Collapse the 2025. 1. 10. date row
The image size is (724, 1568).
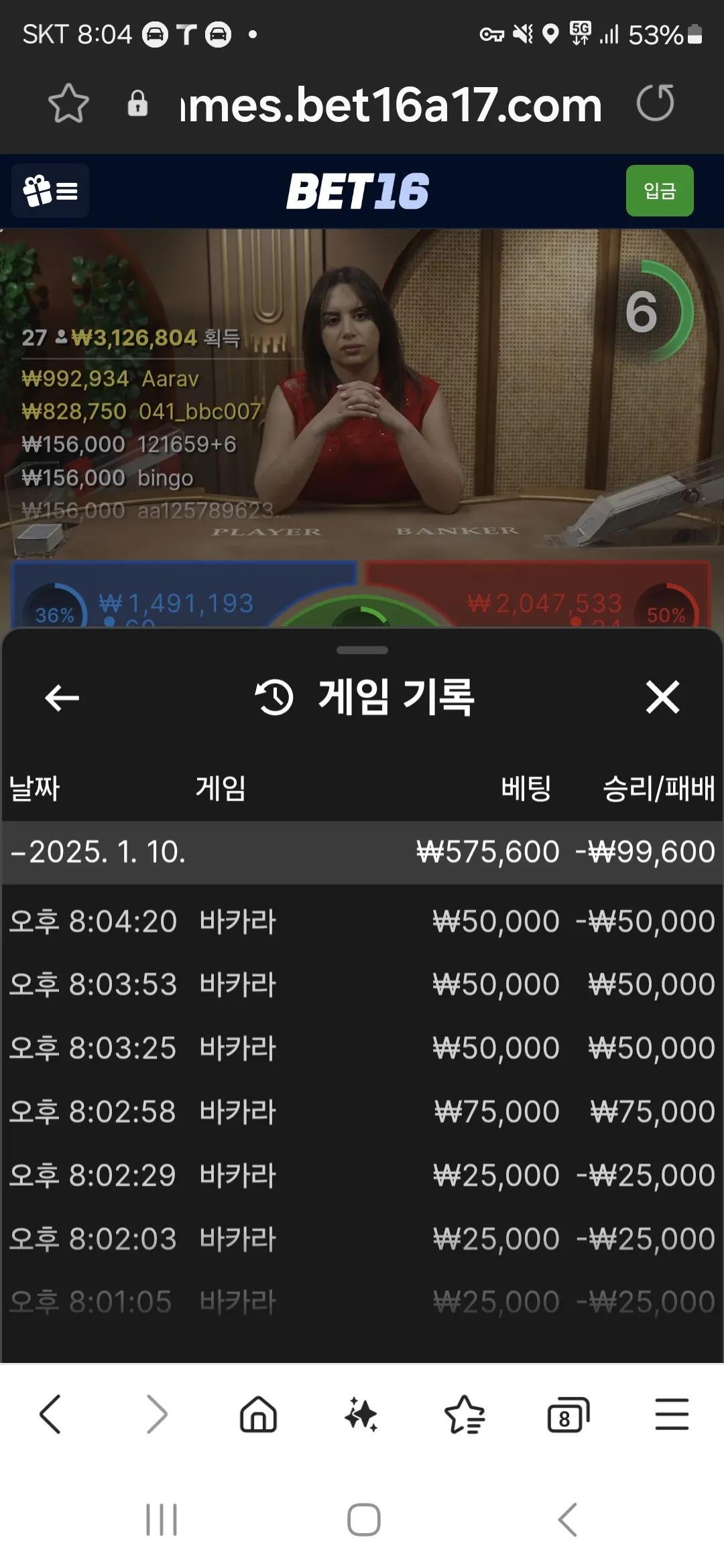[x=362, y=852]
